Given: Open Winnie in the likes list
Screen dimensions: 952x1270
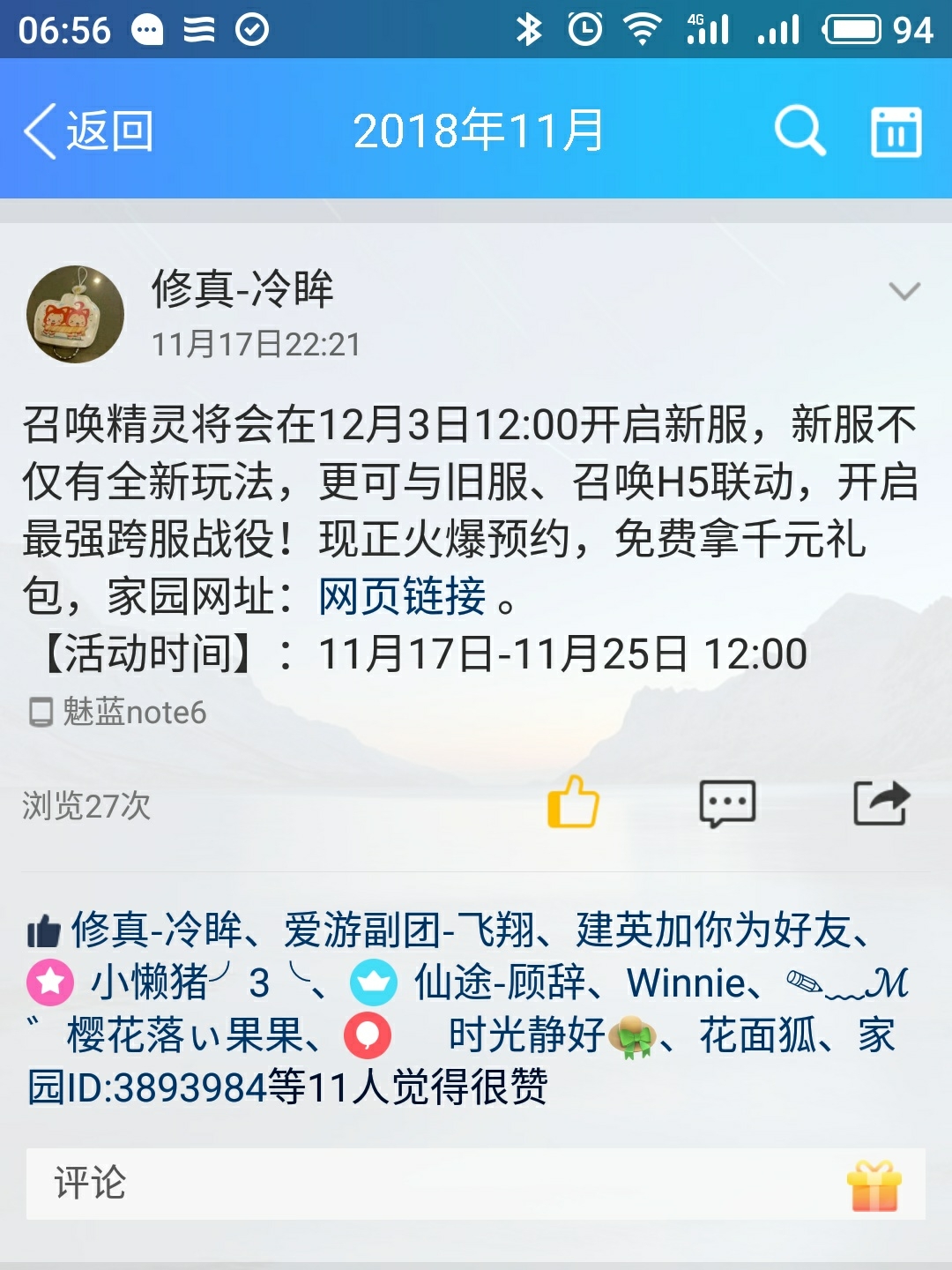Looking at the screenshot, I should (x=686, y=982).
